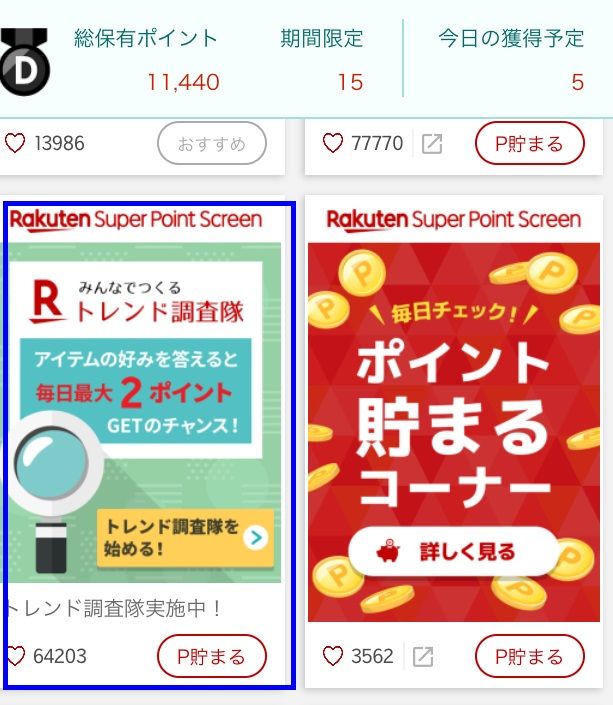Open the external link icon beside 3562
This screenshot has width=613, height=705.
pyautogui.click(x=423, y=656)
